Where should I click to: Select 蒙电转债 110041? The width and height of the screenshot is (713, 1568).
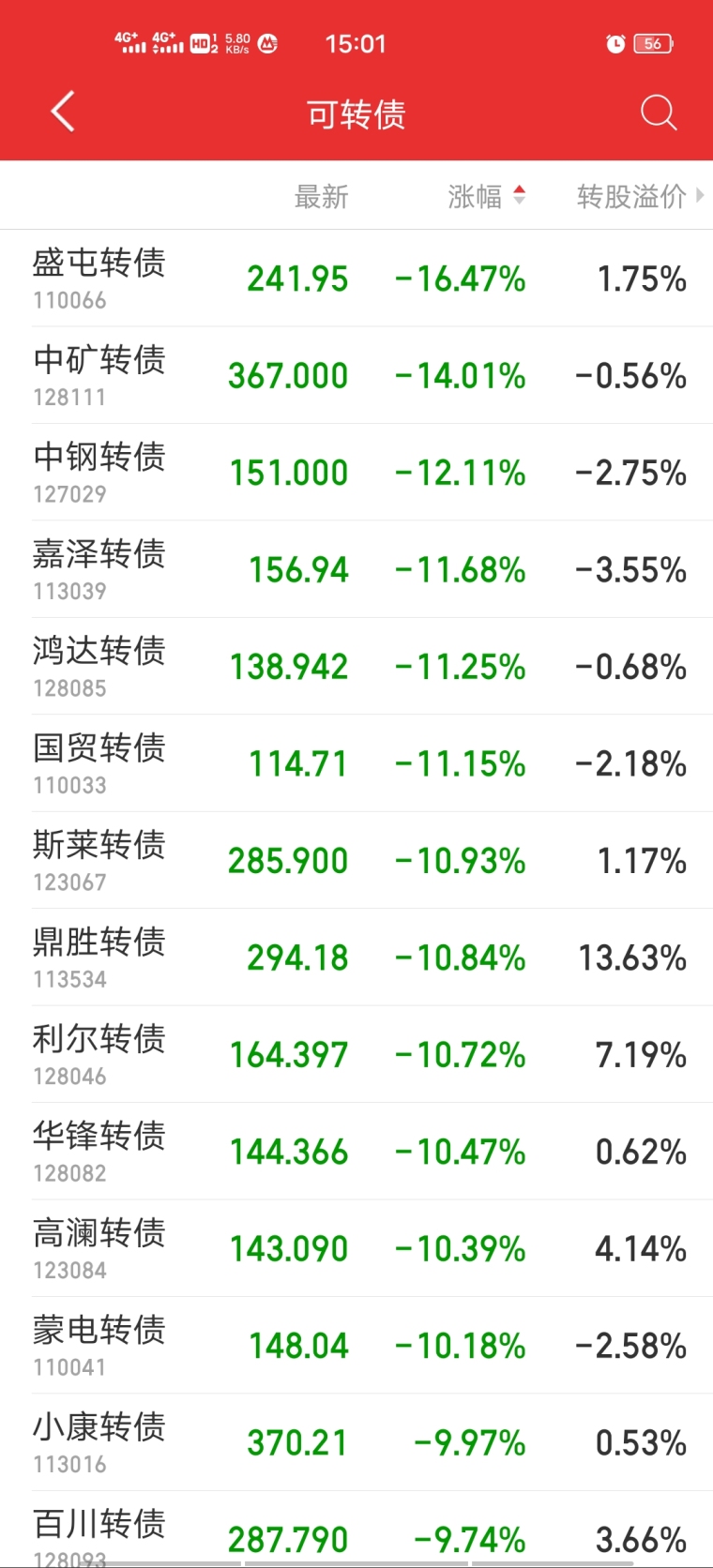356,1346
